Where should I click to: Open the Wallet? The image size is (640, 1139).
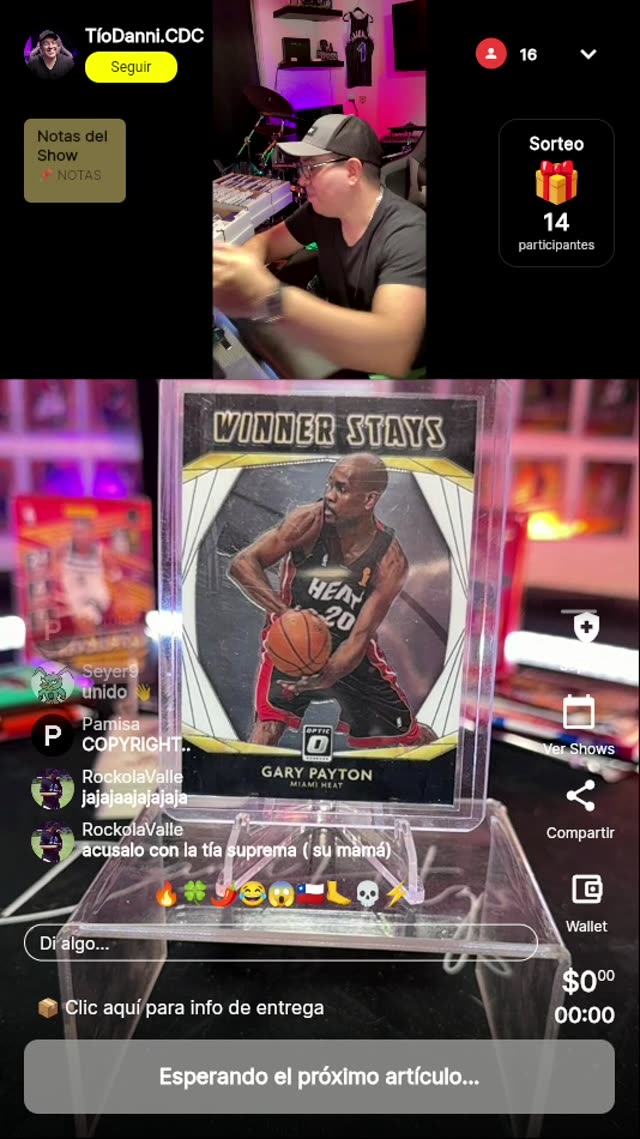click(586, 900)
